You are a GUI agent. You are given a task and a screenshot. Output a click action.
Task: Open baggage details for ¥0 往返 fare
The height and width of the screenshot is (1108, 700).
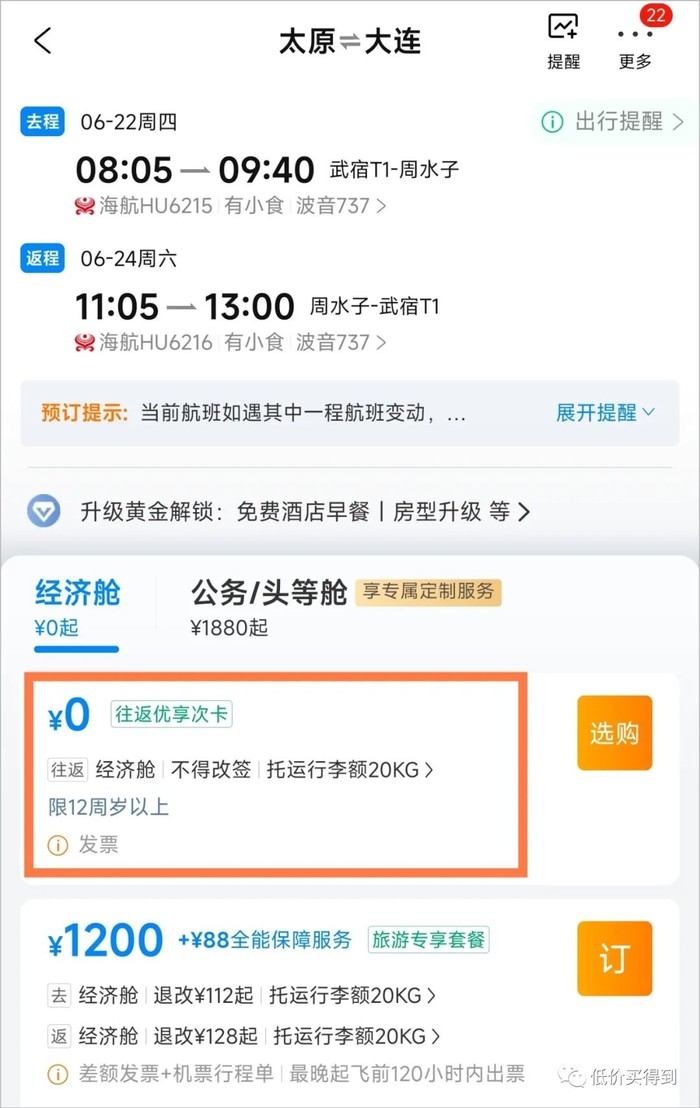[x=350, y=770]
